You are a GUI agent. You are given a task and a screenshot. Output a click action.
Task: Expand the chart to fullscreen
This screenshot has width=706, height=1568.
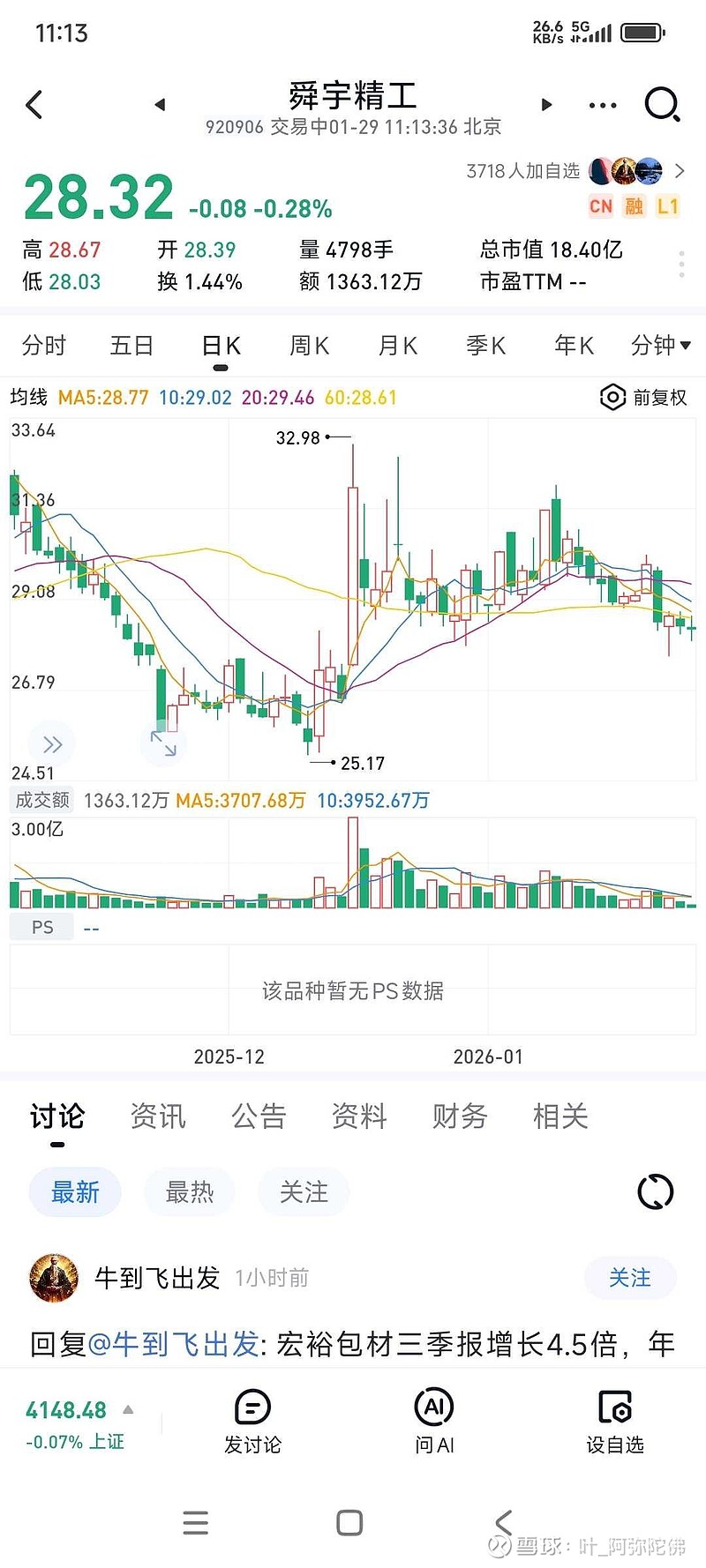(163, 743)
